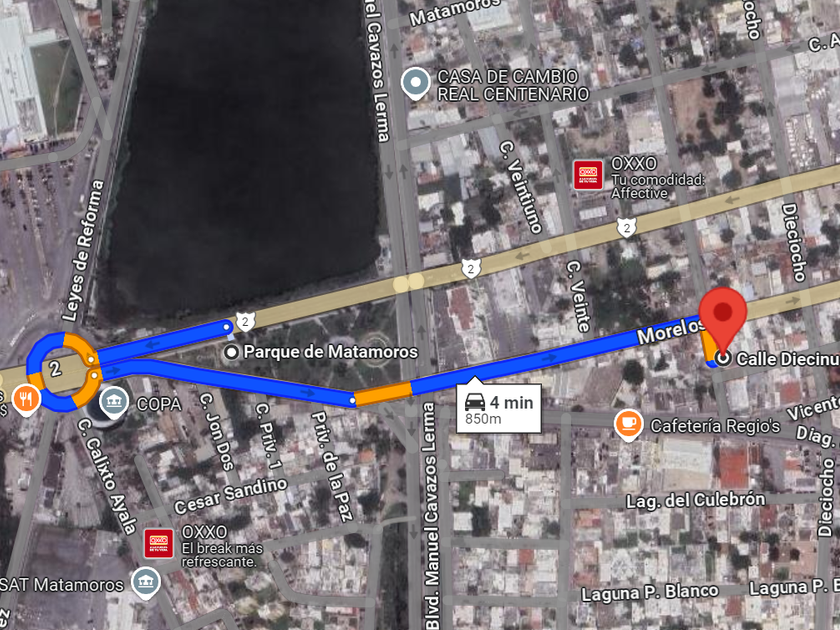
Task: Open the Cafetería Regio's marker
Action: 628,425
